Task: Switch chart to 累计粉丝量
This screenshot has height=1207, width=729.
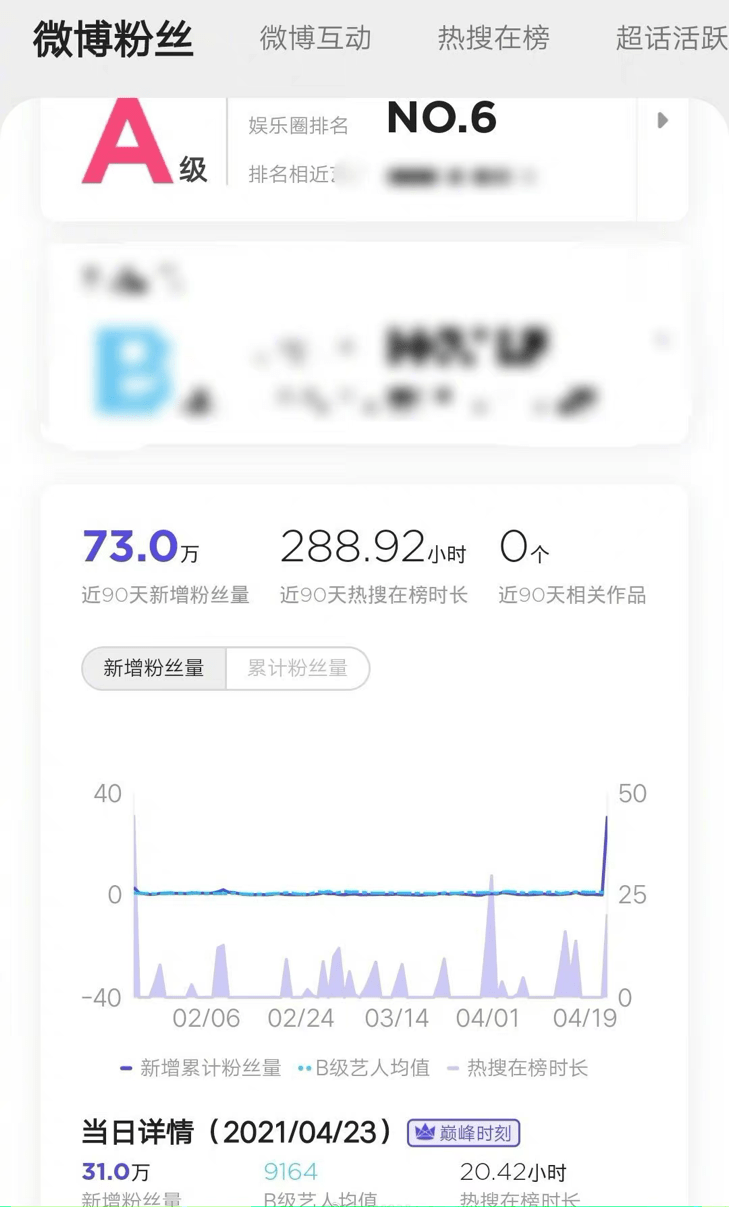Action: (298, 668)
